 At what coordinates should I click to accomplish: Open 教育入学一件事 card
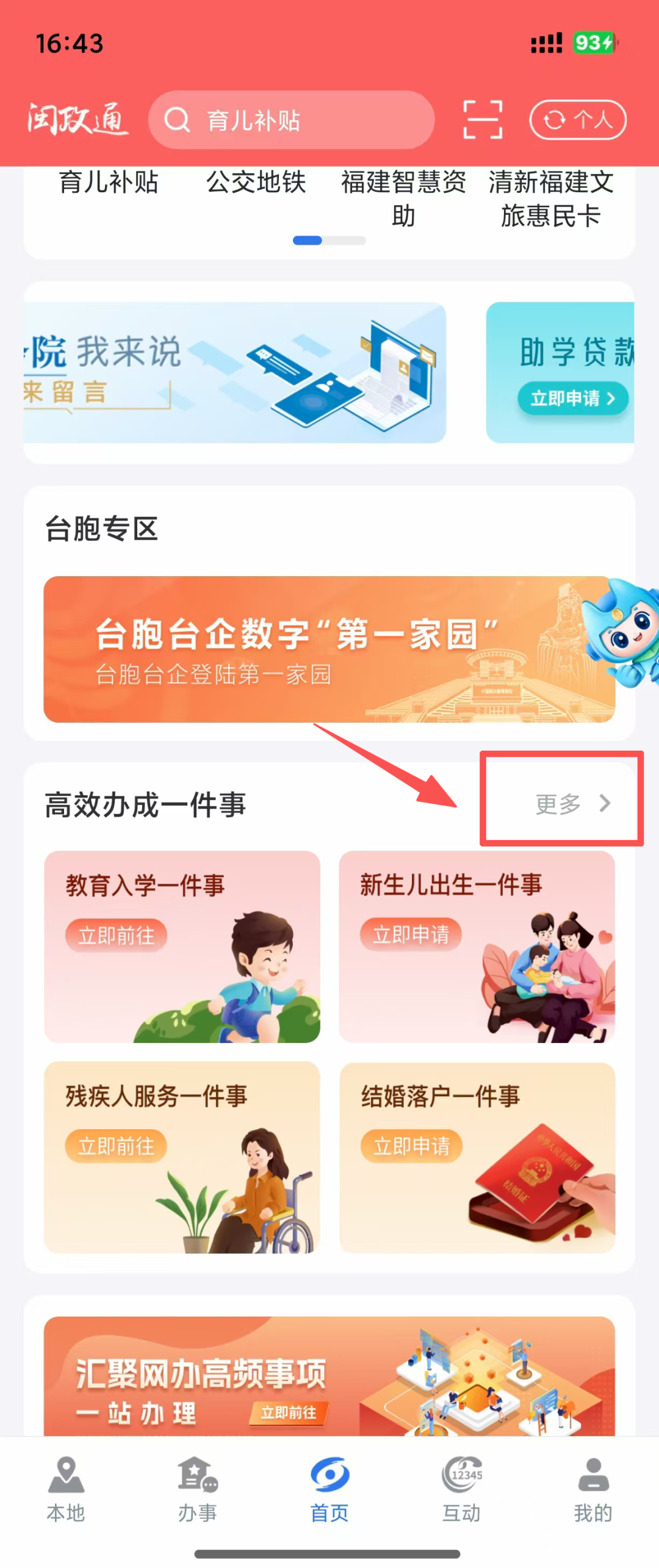point(182,946)
